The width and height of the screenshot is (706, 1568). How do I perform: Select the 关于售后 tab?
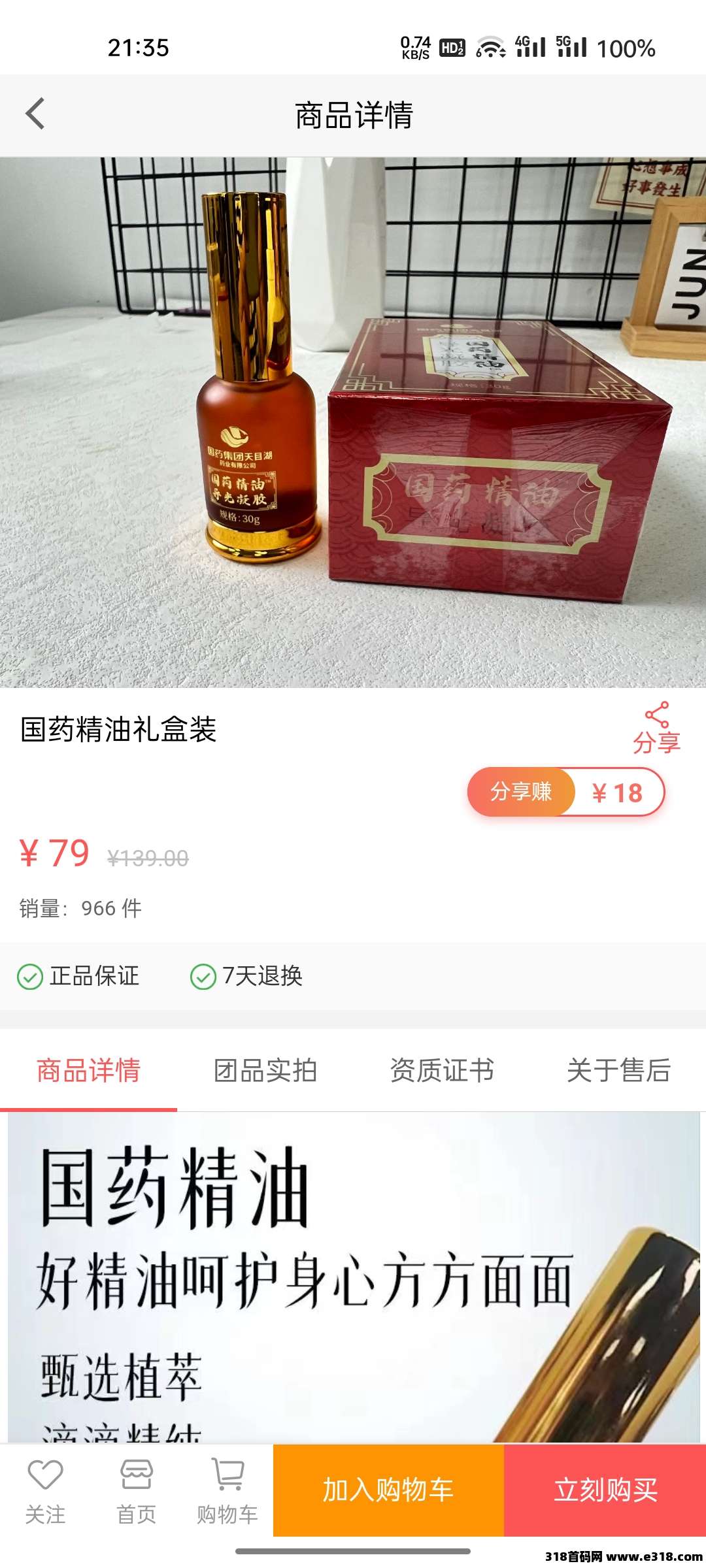click(618, 1071)
